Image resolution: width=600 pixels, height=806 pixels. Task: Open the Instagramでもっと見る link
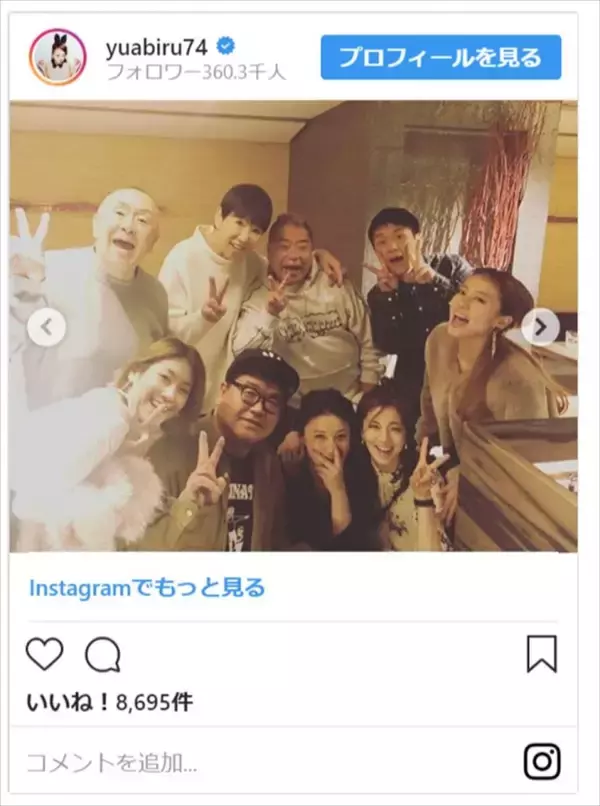coord(147,588)
